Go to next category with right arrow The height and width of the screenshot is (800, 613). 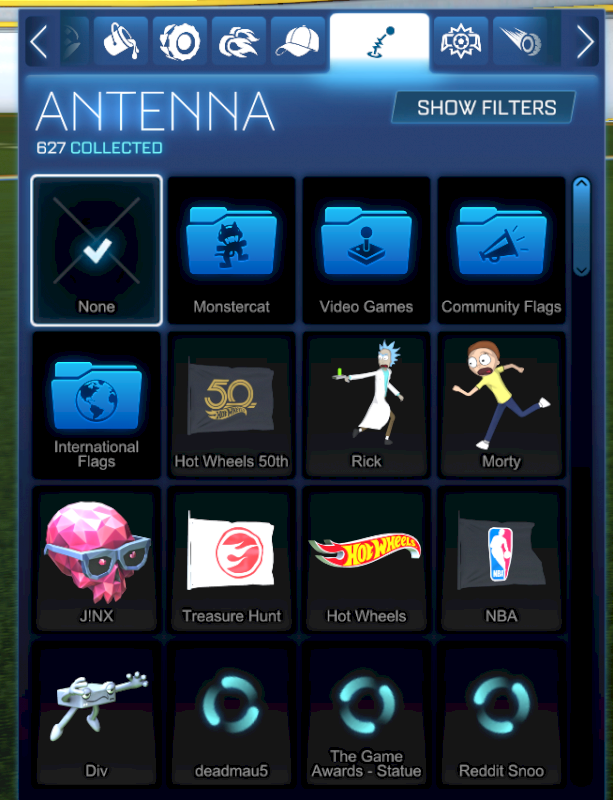pos(585,42)
